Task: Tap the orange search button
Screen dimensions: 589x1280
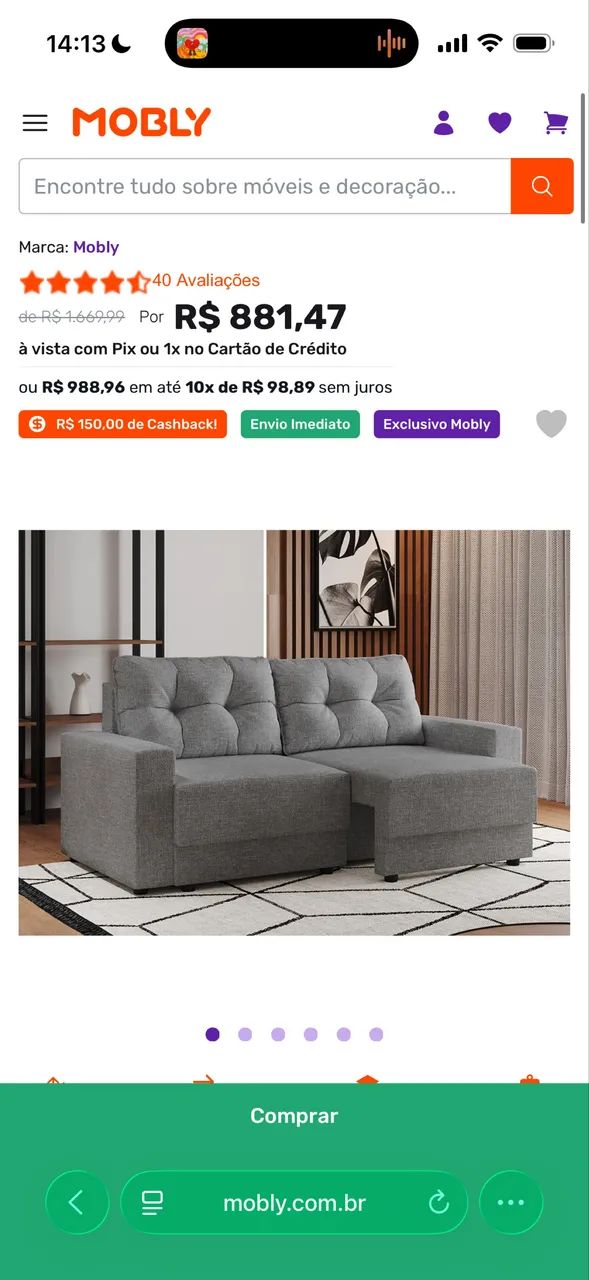Action: pyautogui.click(x=542, y=186)
